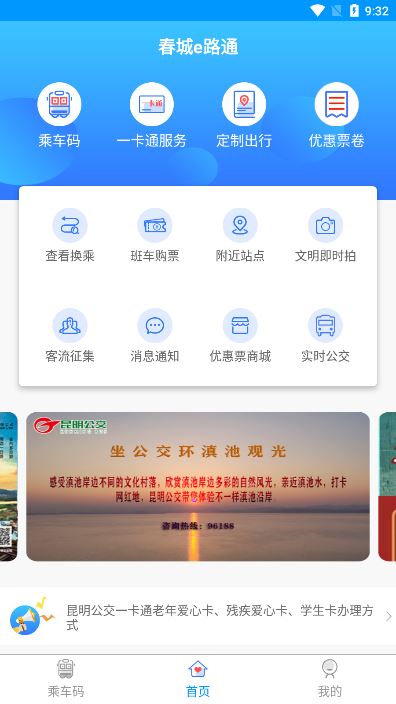Screen dimensions: 396x704
Task: Open 实时公交
Action: click(325, 336)
